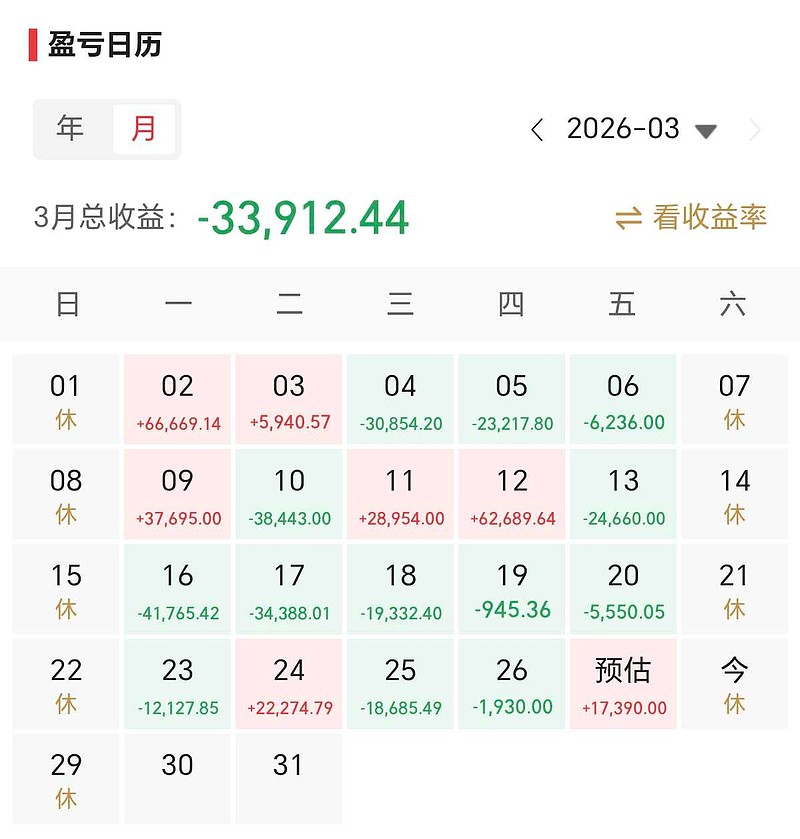Select March 24 with +22,274.79 profit
Image resolution: width=800 pixels, height=839 pixels.
click(x=288, y=684)
